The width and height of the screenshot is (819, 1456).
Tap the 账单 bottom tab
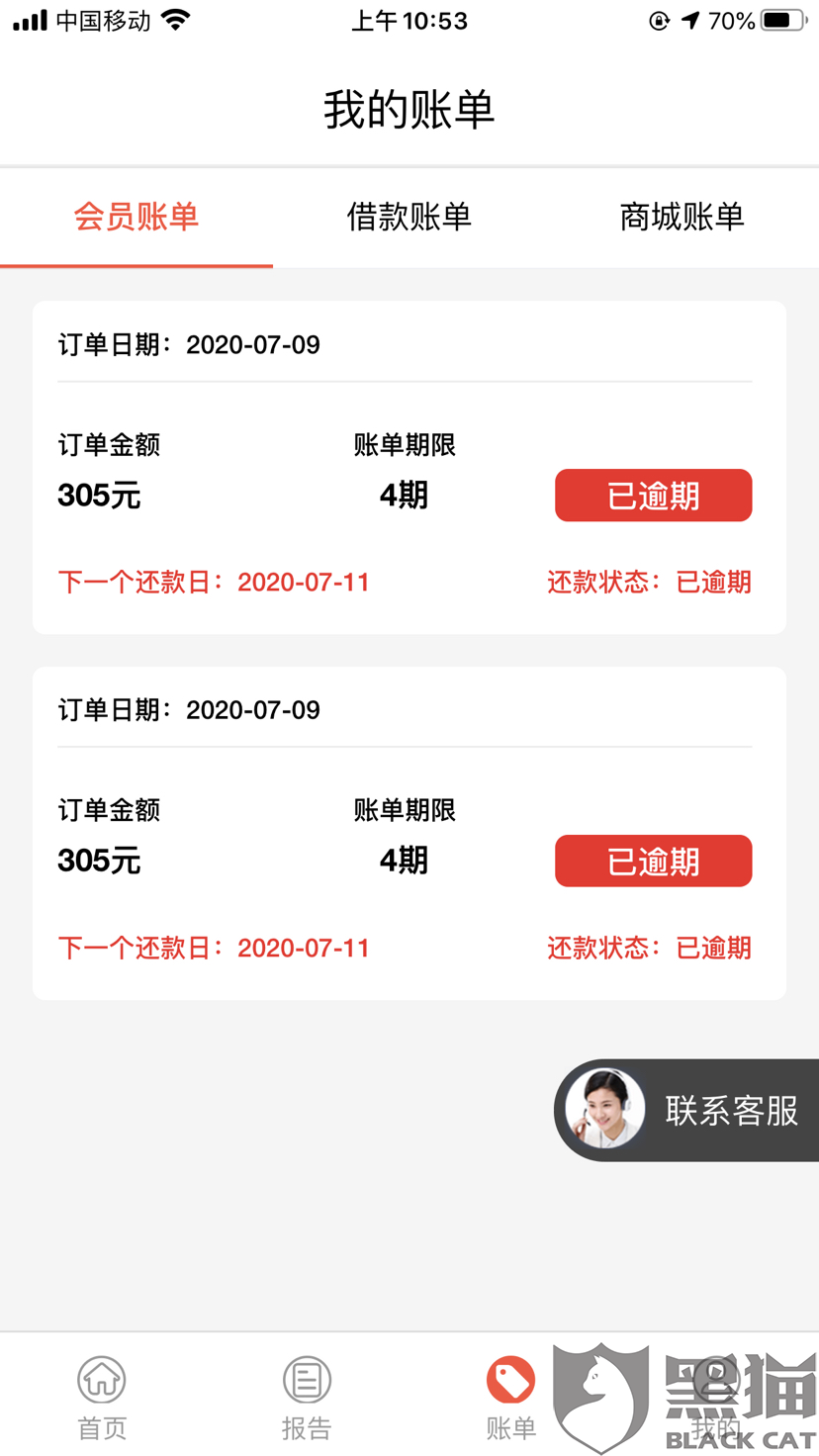(x=511, y=1398)
